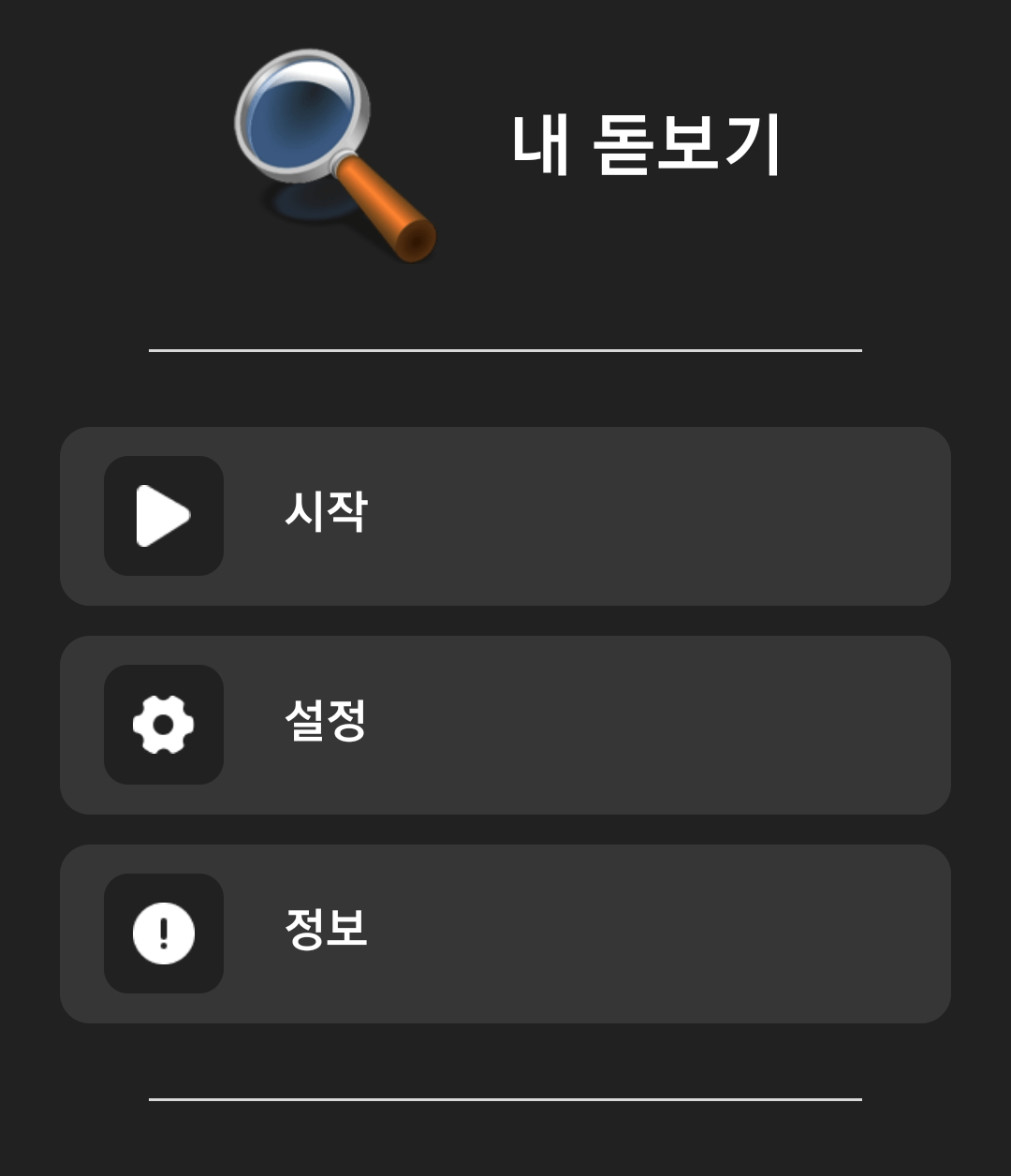Click the divider line above the menu

[x=505, y=350]
